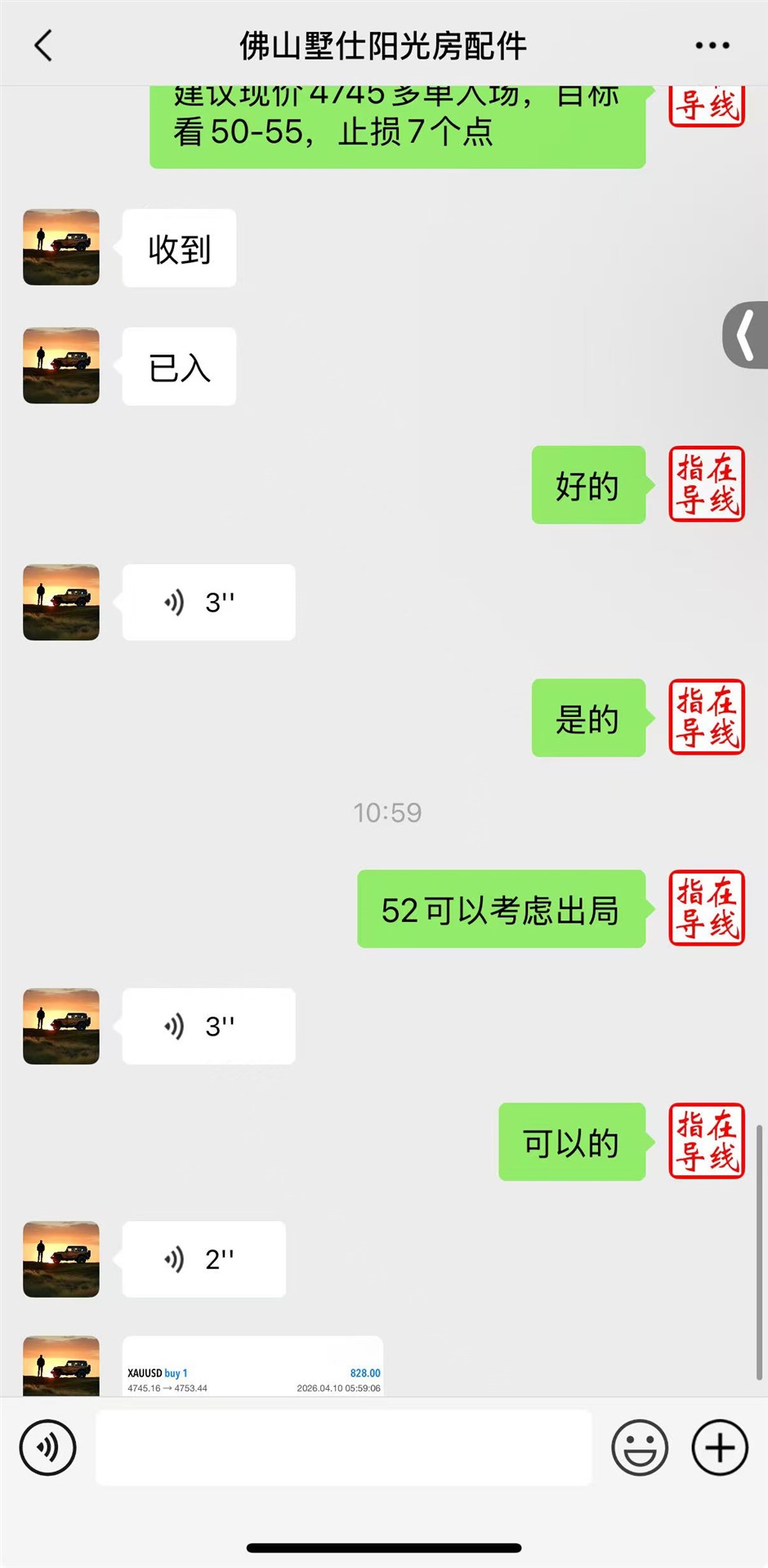The height and width of the screenshot is (1568, 768).
Task: Play the 2'' voice message bubble
Action: [203, 1259]
